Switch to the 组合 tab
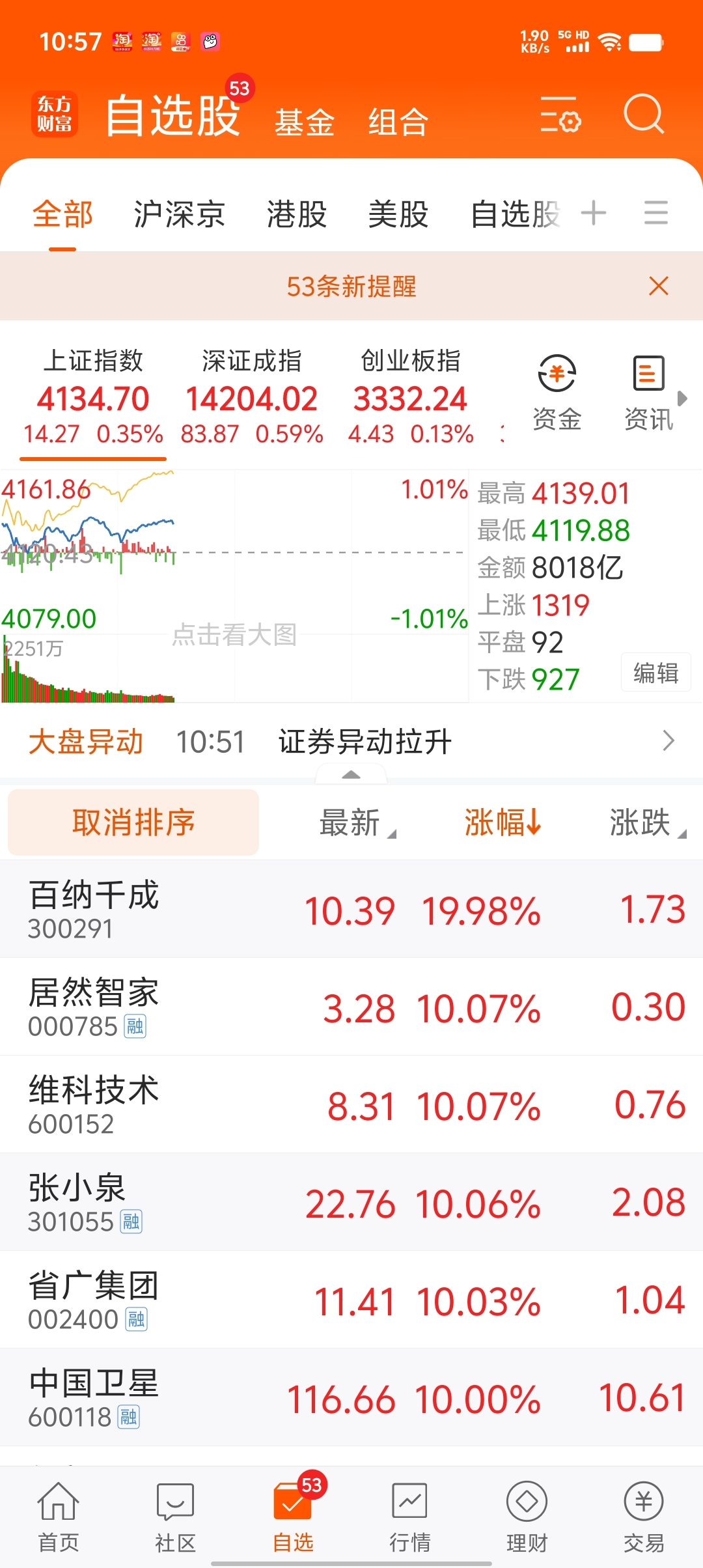This screenshot has width=703, height=1568. [398, 122]
